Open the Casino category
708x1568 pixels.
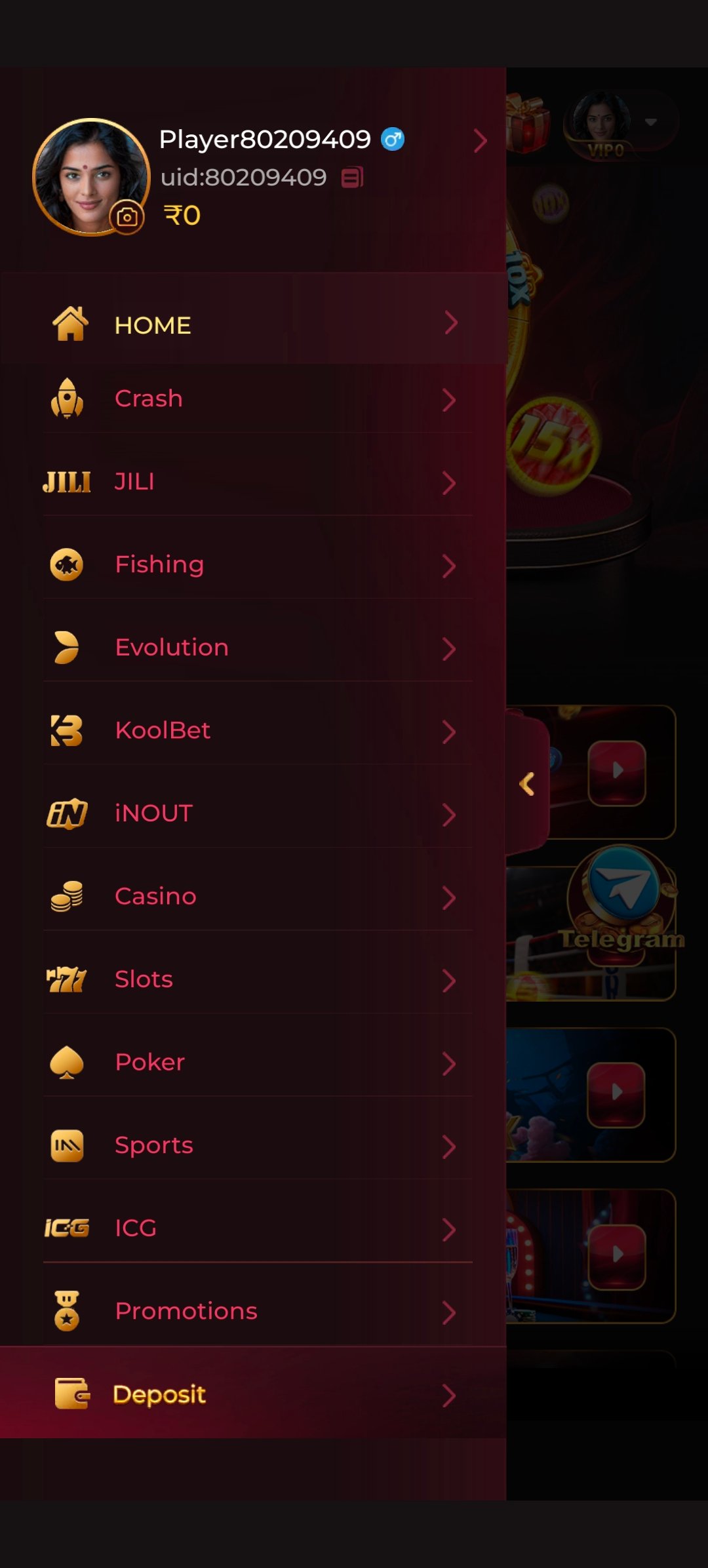[x=258, y=896]
